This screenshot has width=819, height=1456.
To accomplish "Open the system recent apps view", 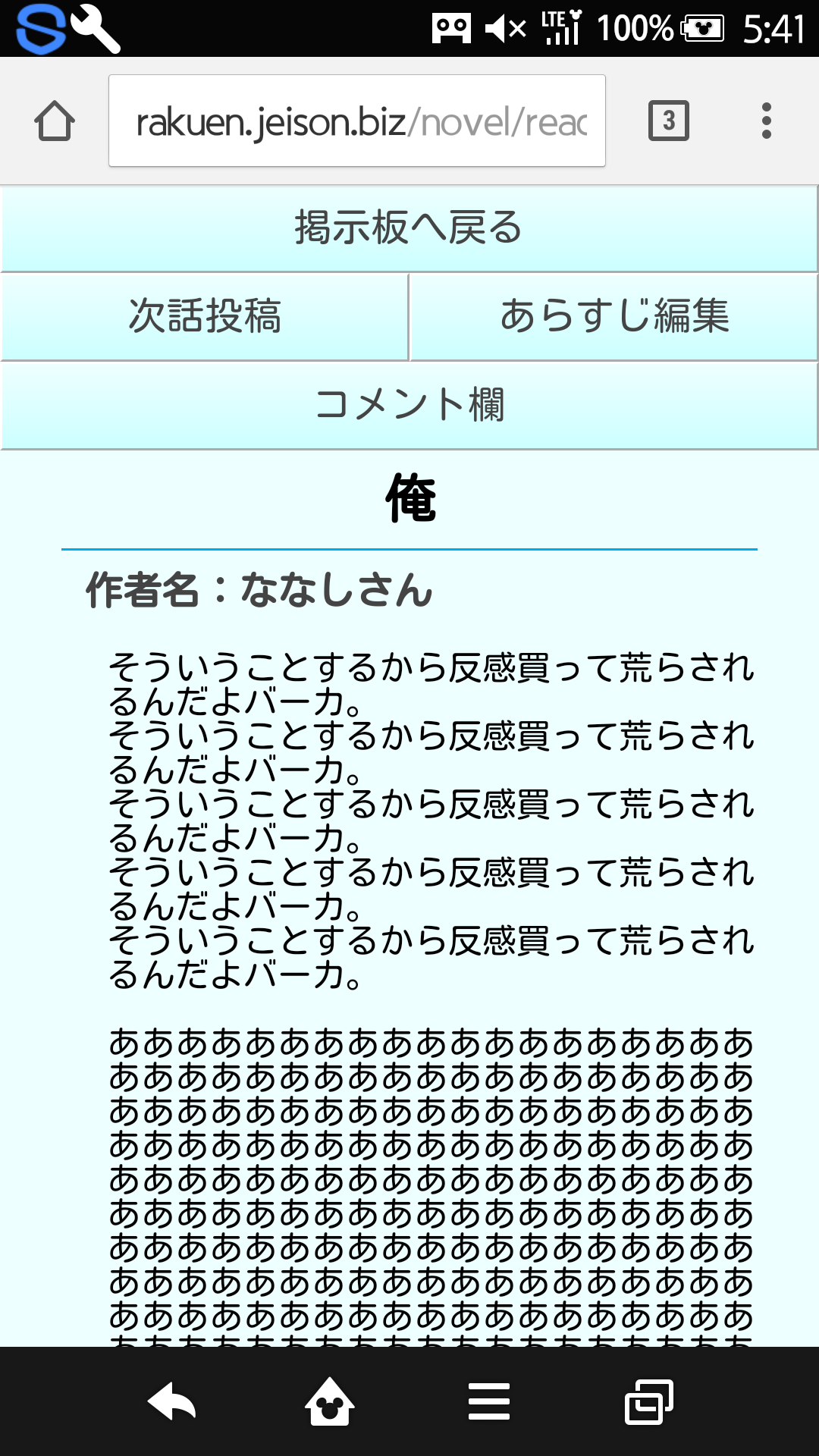I will (x=649, y=1401).
